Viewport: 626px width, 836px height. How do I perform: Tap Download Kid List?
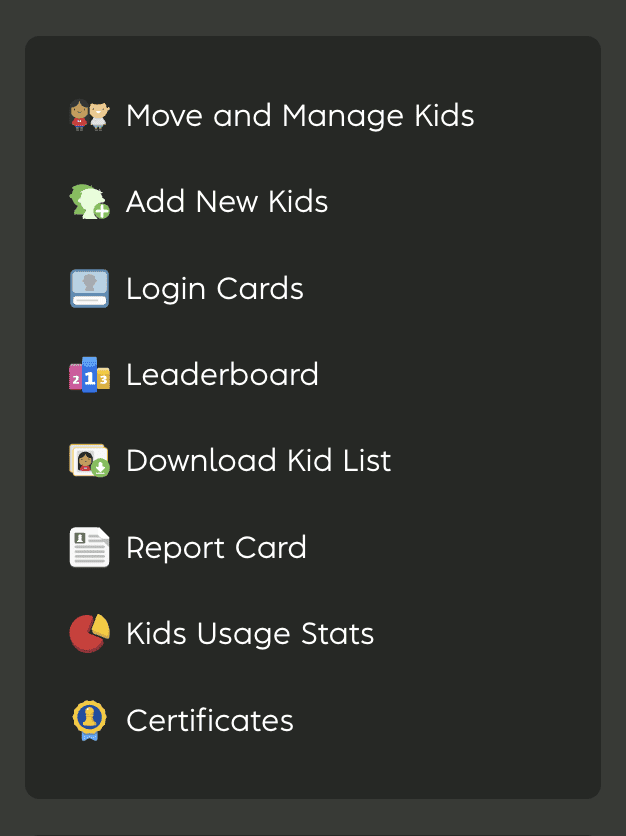point(258,461)
